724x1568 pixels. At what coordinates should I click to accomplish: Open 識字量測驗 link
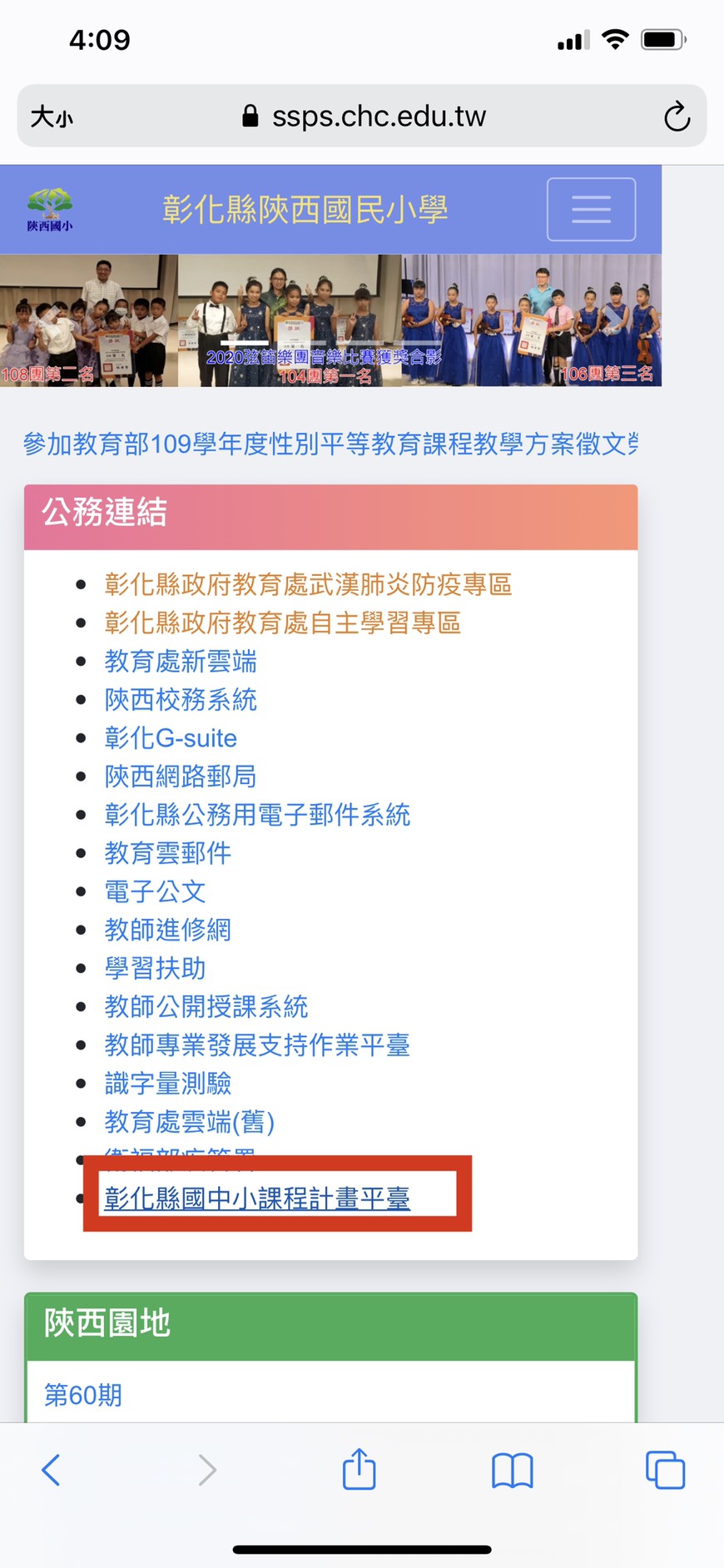167,1083
